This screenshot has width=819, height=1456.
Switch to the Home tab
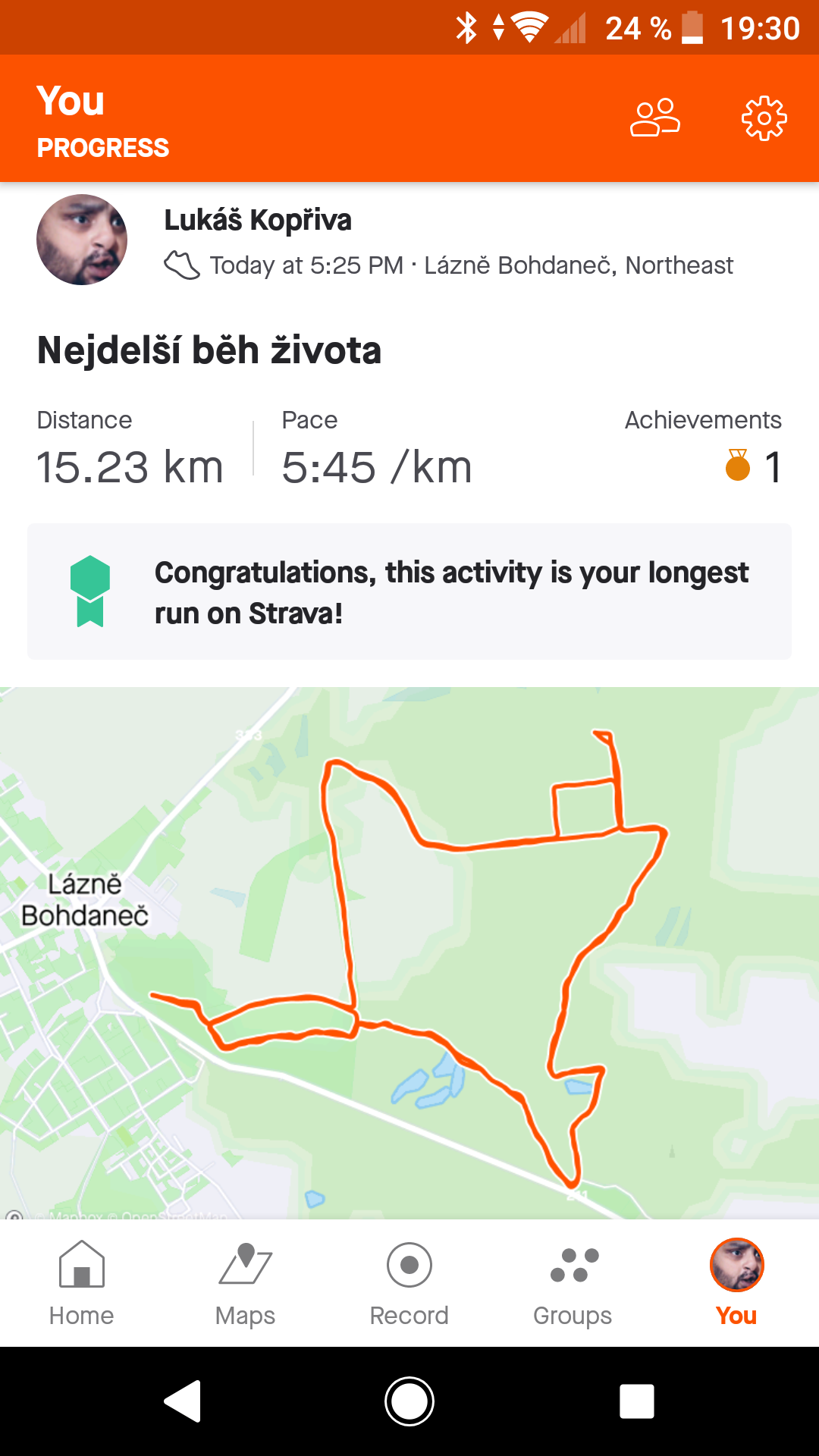82,1283
